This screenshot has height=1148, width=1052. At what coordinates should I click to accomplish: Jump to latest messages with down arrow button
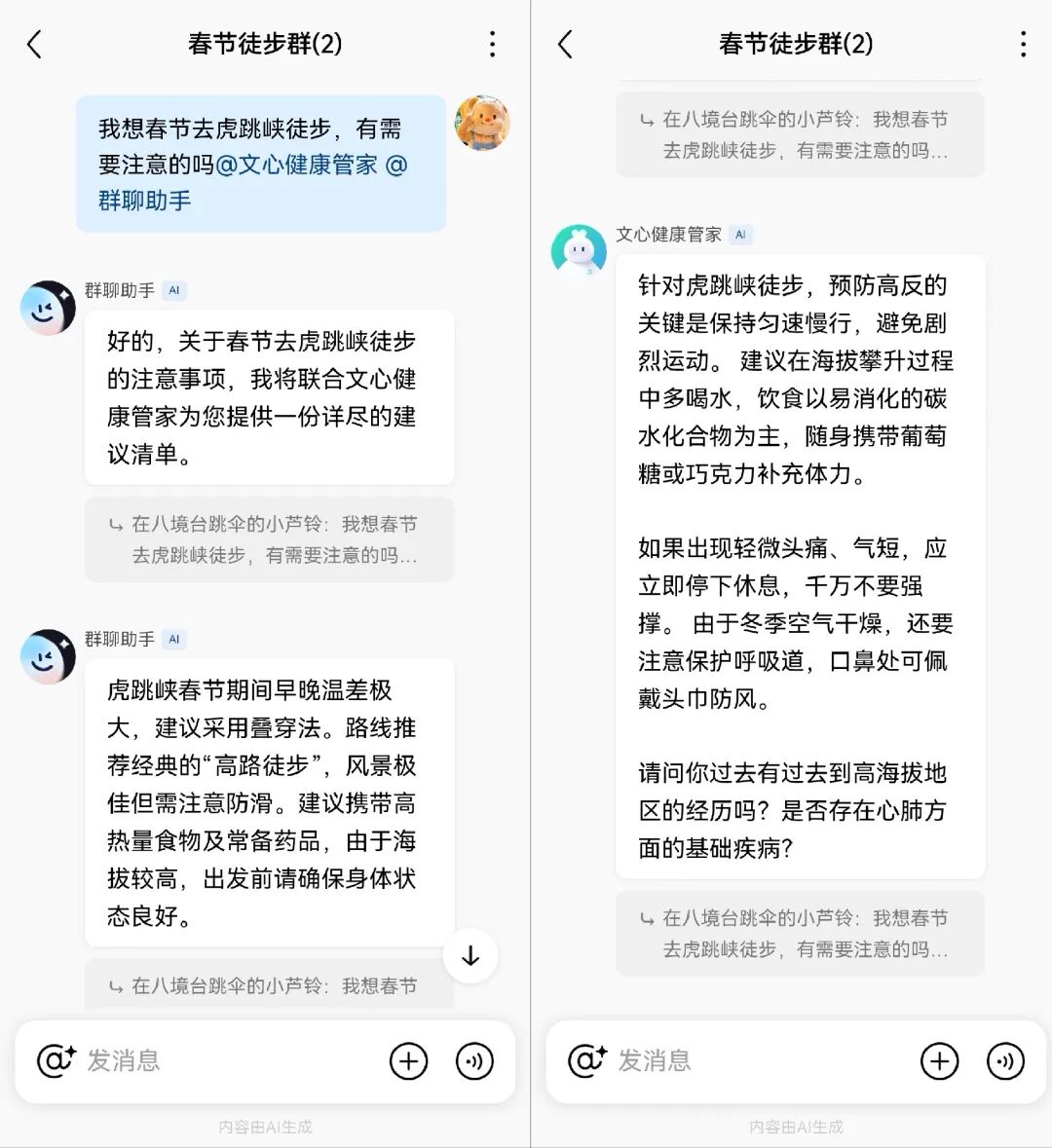point(470,956)
